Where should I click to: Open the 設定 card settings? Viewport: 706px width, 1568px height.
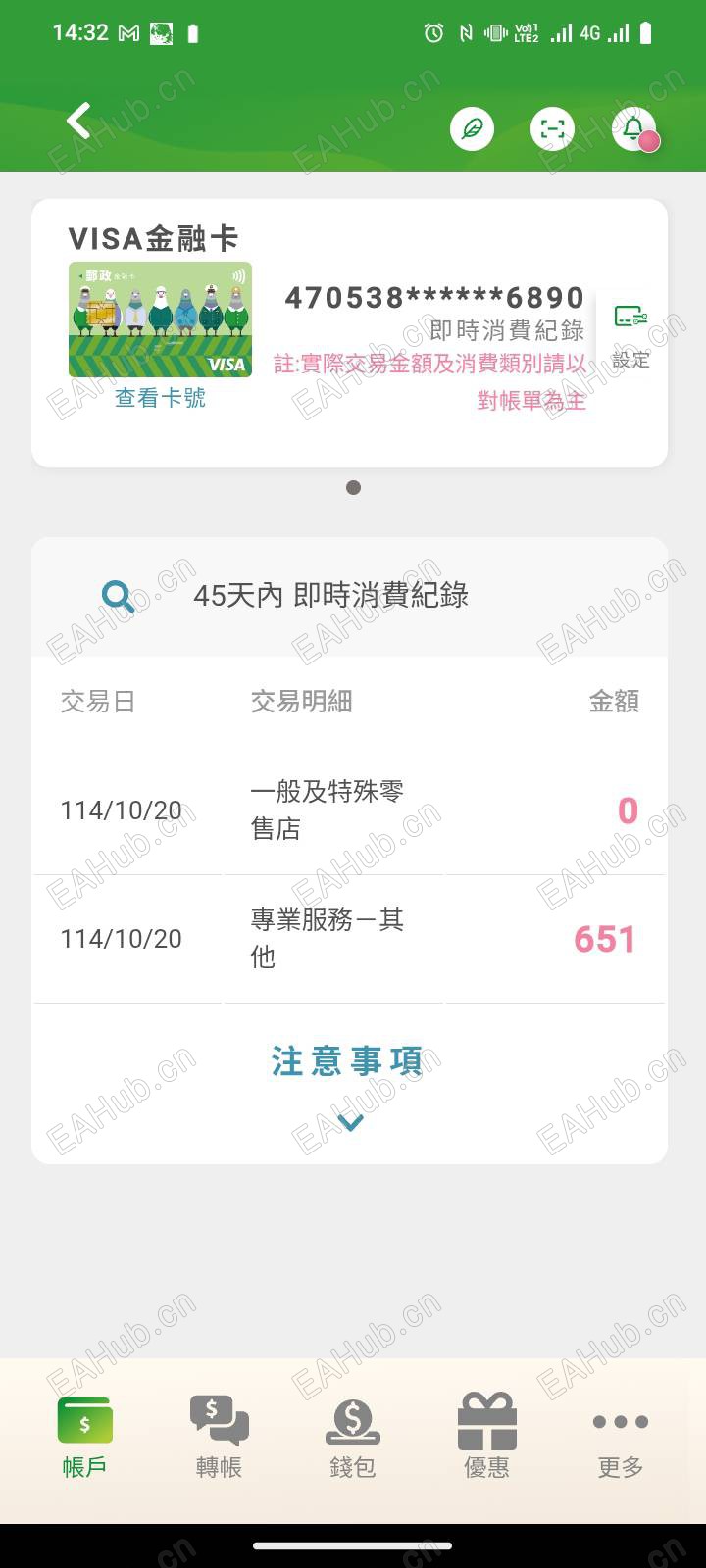[x=630, y=335]
